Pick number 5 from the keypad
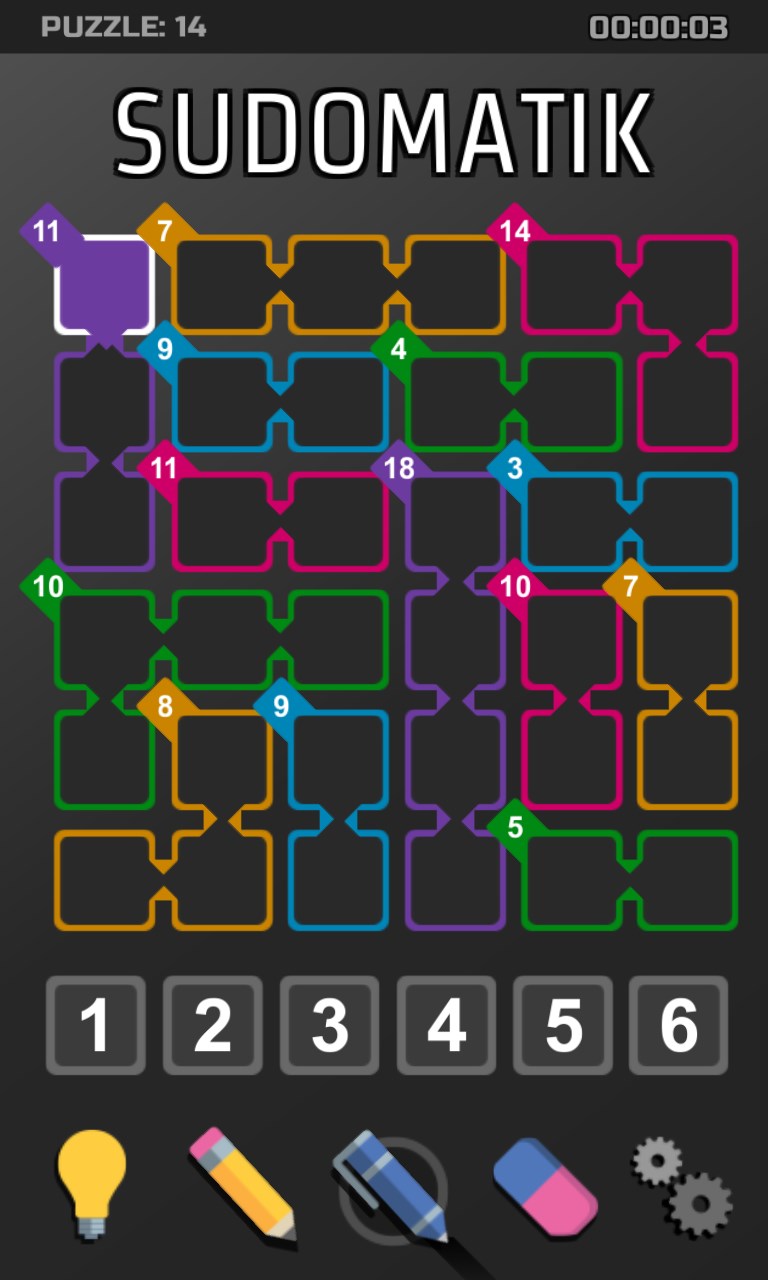 (x=563, y=1025)
